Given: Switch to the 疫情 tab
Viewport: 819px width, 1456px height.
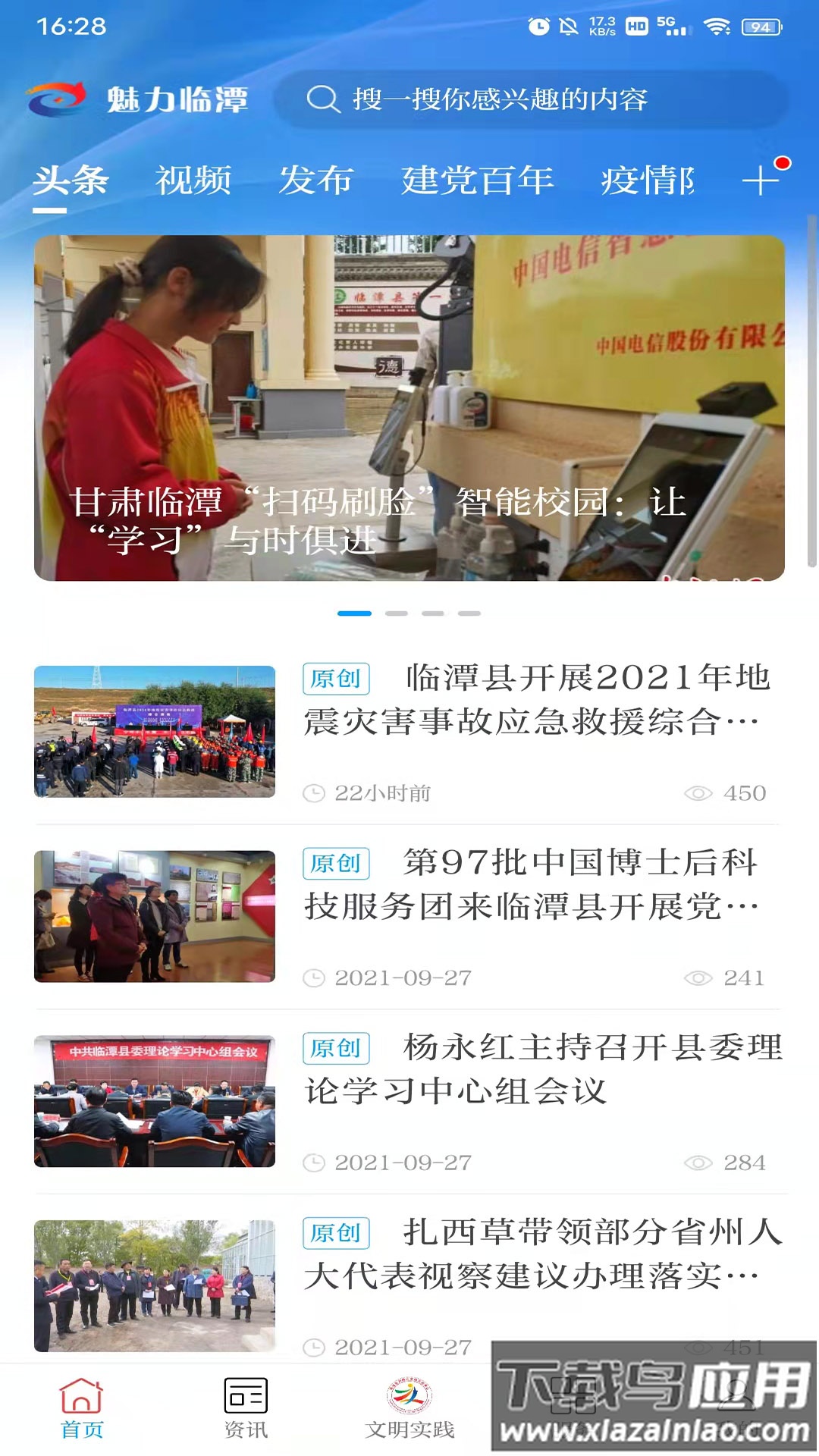Looking at the screenshot, I should [x=647, y=180].
